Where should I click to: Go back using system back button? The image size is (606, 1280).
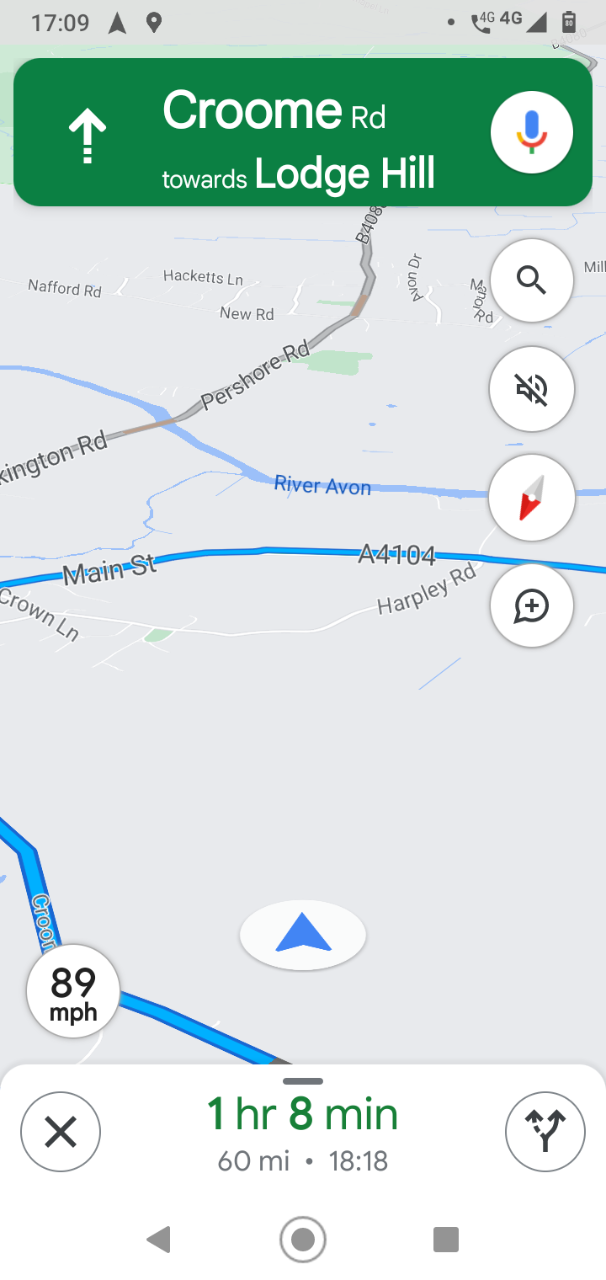[158, 1240]
